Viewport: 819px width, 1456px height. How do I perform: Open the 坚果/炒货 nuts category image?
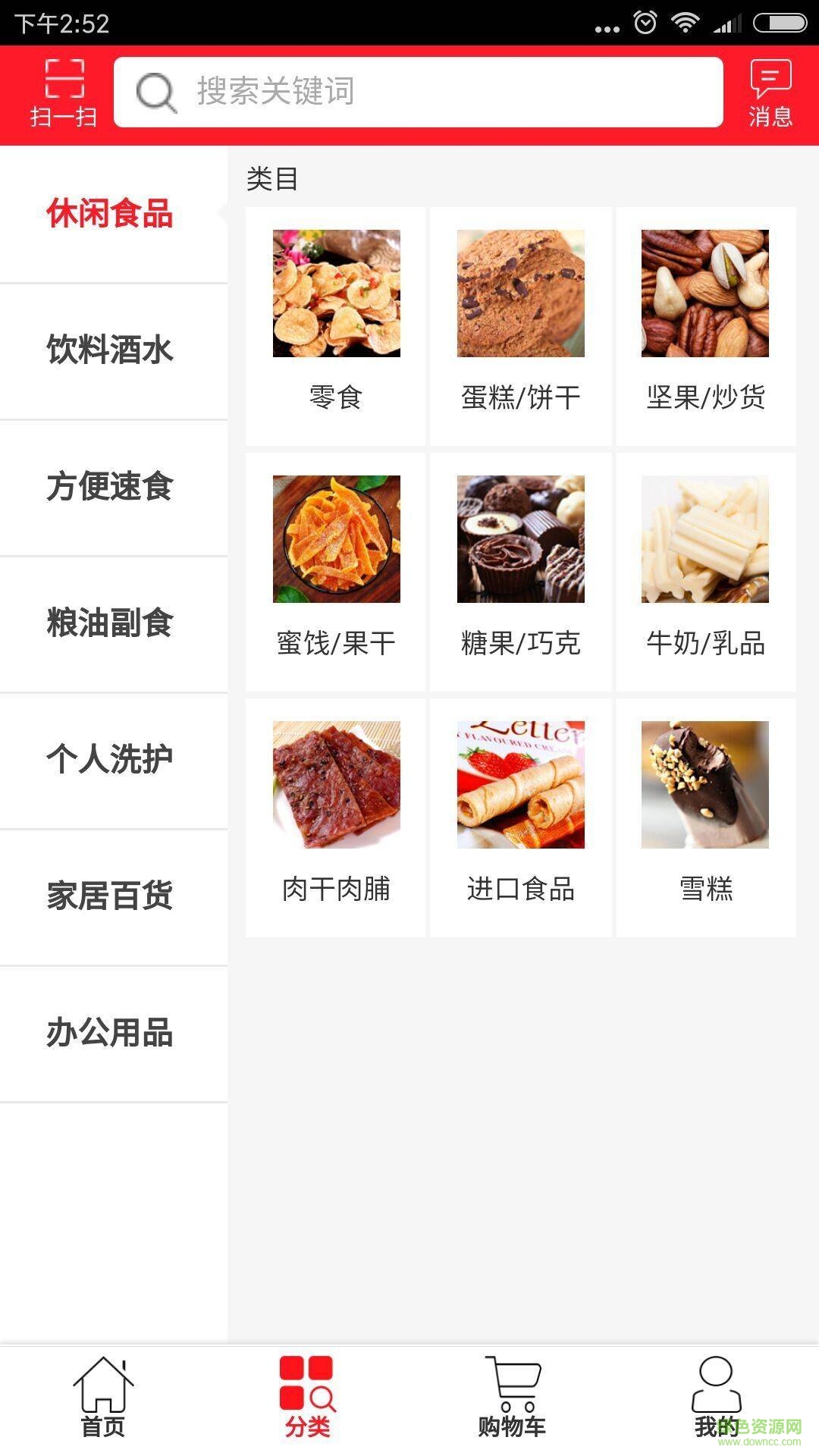(704, 295)
